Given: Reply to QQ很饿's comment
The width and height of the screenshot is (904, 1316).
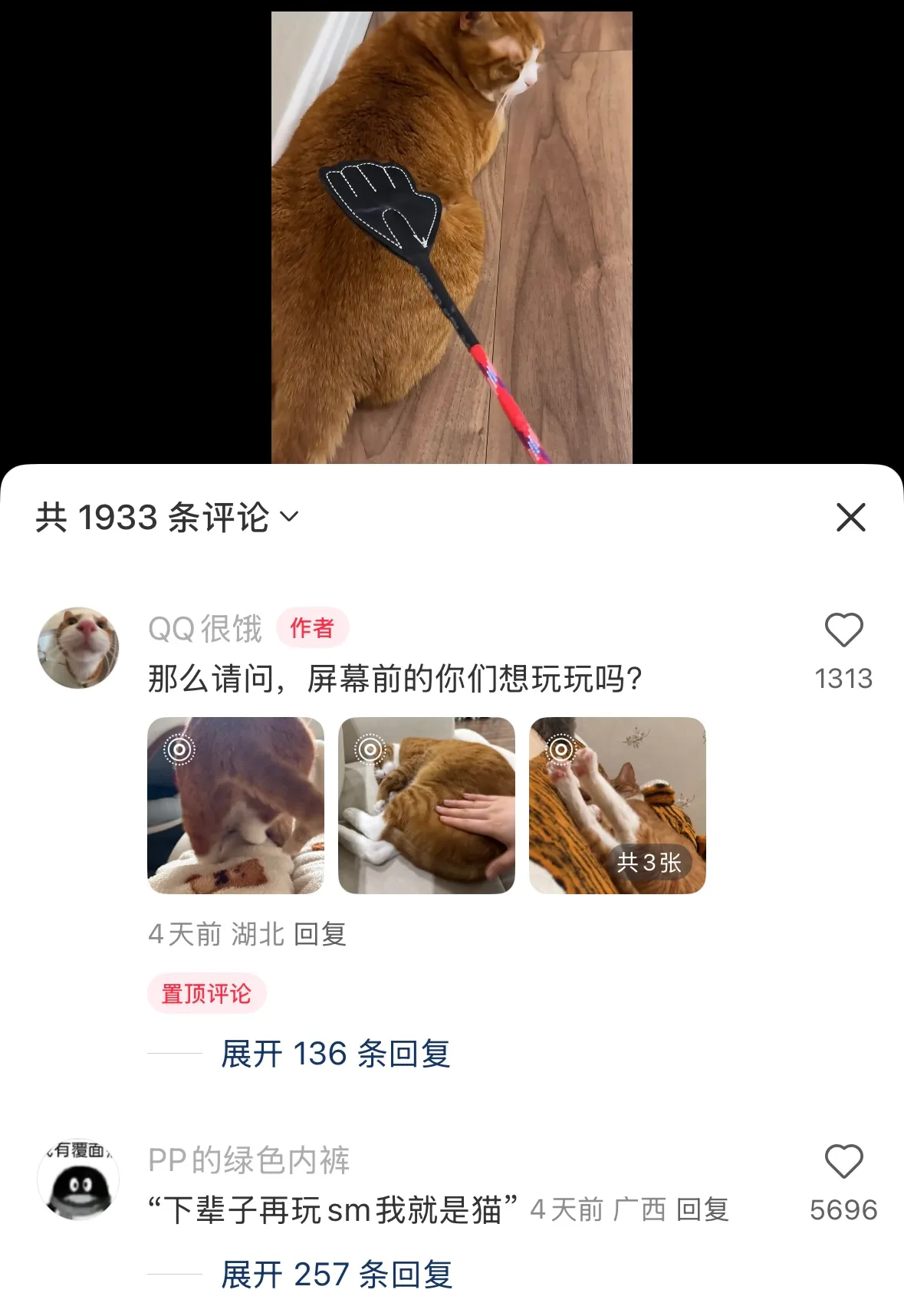Looking at the screenshot, I should click(321, 934).
